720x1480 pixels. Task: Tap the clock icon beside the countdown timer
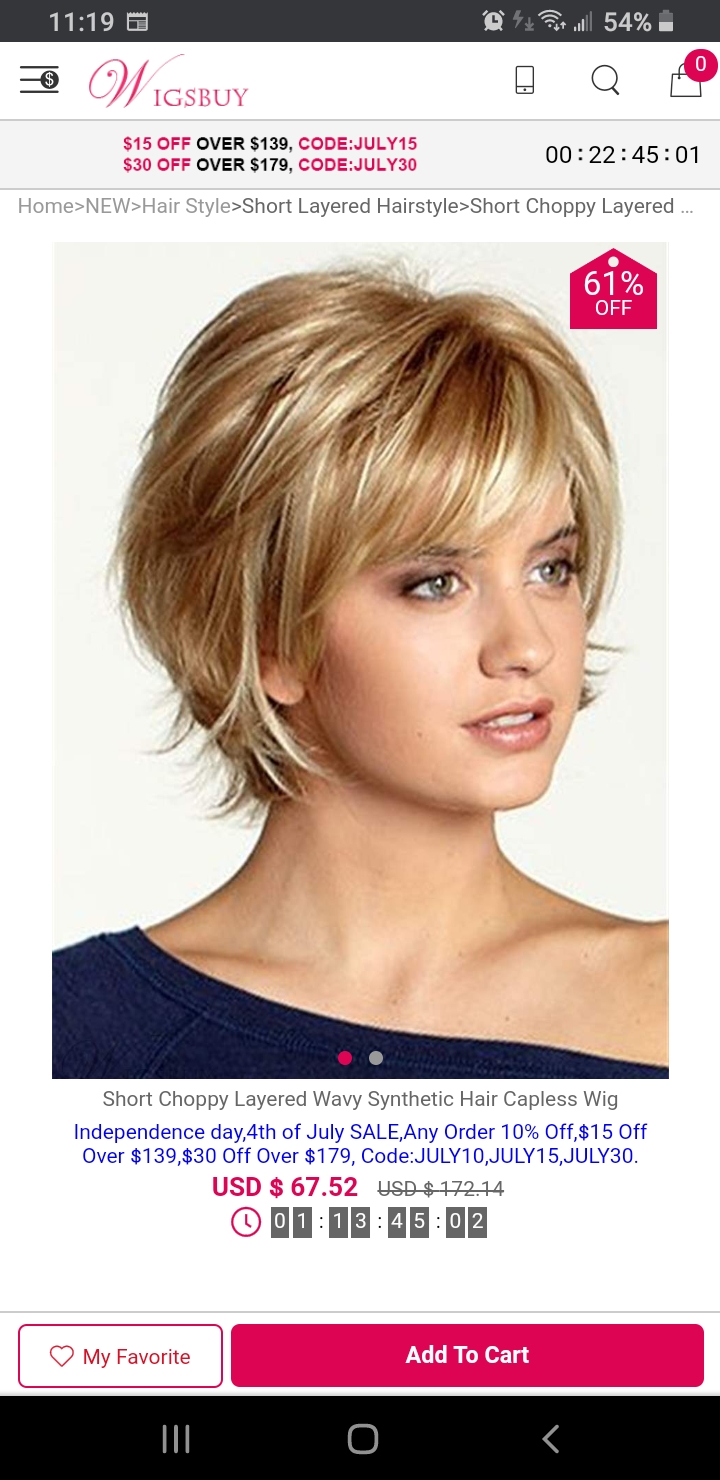(246, 1221)
